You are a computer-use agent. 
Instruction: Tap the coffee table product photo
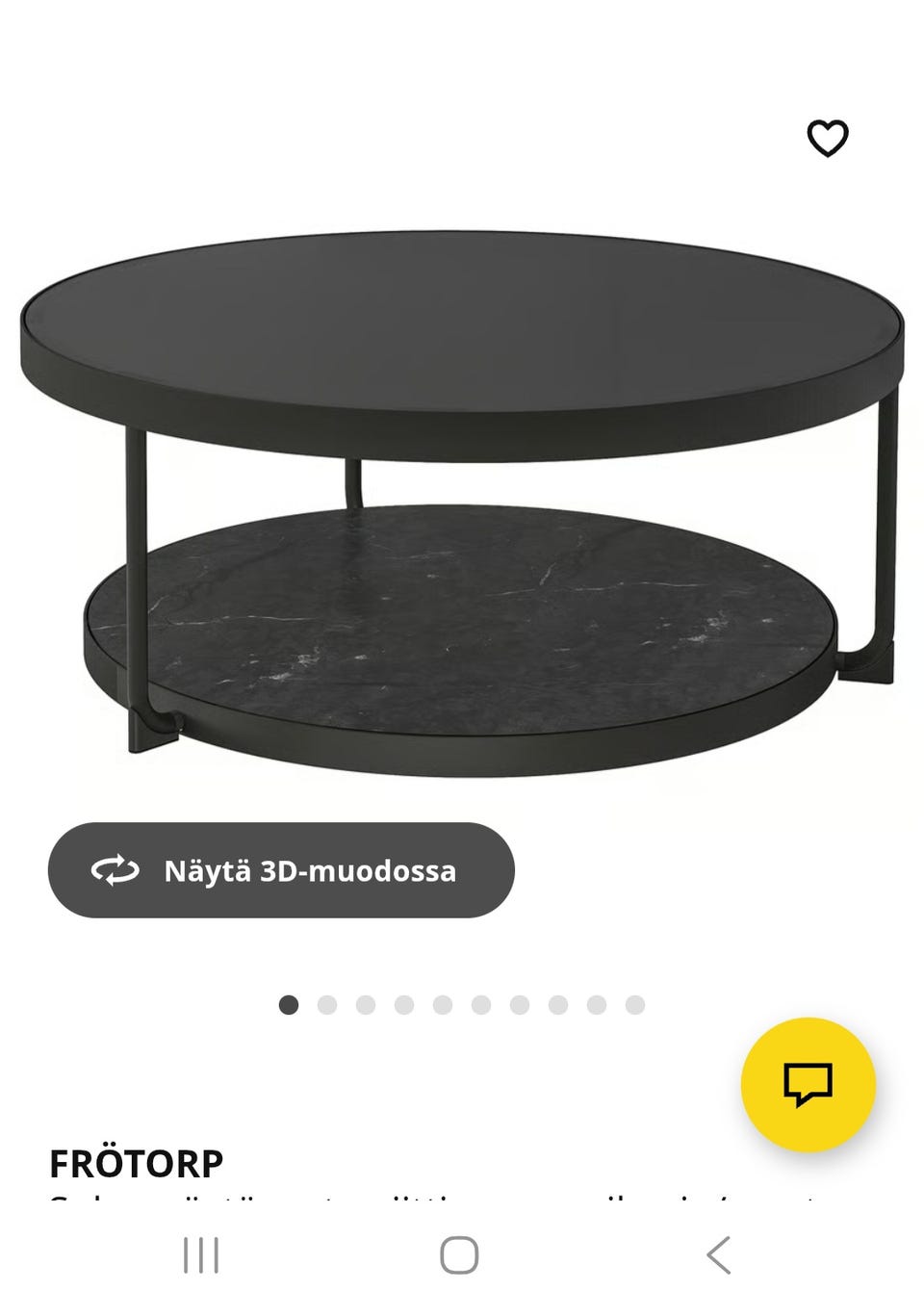pos(462,501)
